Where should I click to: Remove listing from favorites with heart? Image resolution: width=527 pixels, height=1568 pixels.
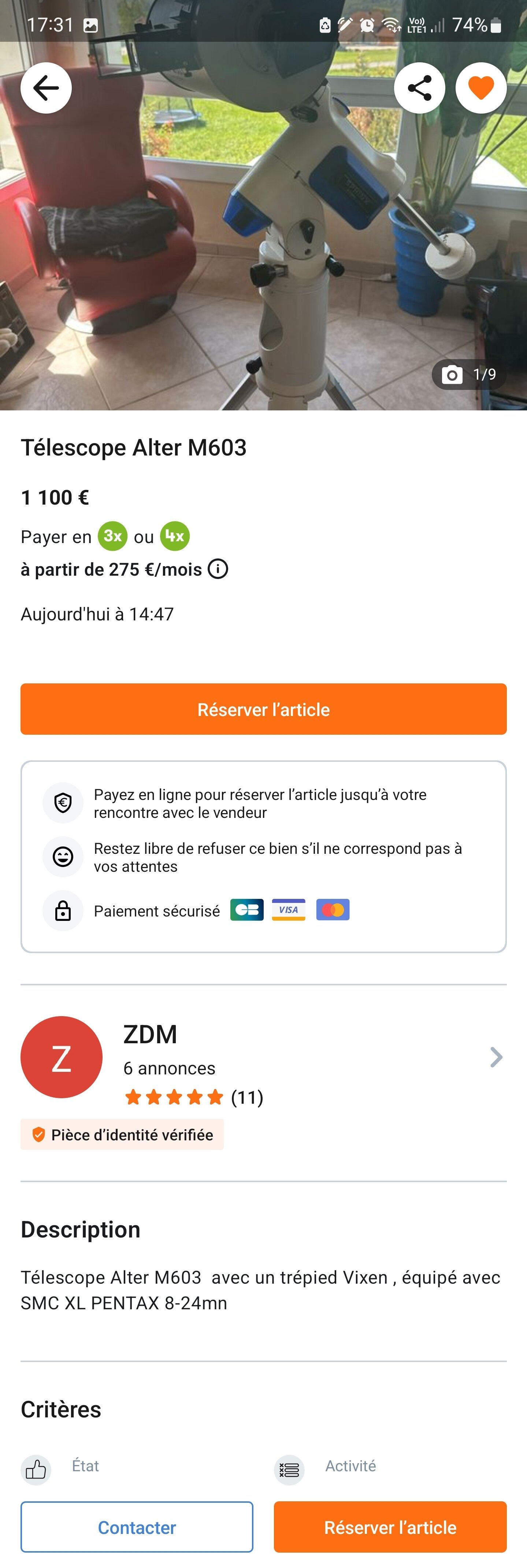(481, 88)
